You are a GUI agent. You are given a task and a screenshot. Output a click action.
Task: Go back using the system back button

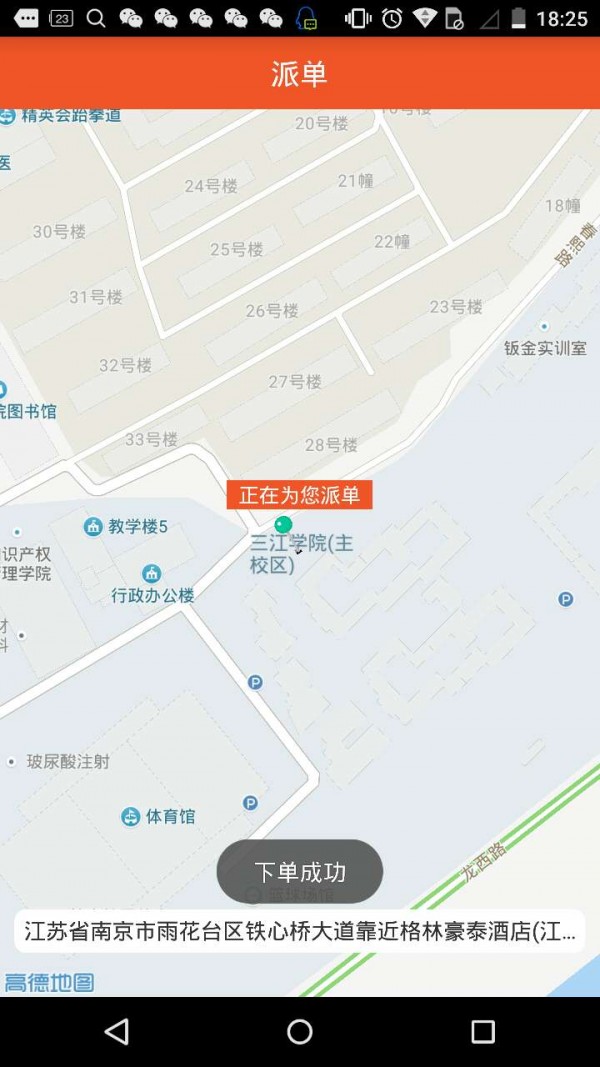[117, 1031]
